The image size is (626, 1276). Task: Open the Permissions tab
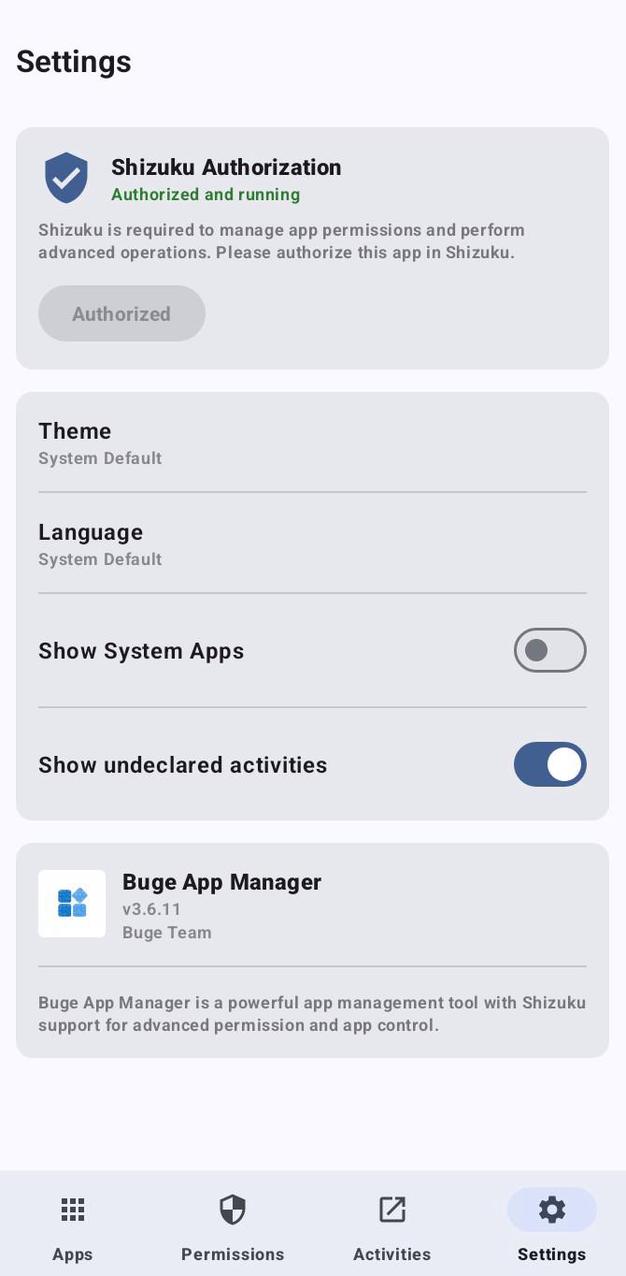[232, 1226]
